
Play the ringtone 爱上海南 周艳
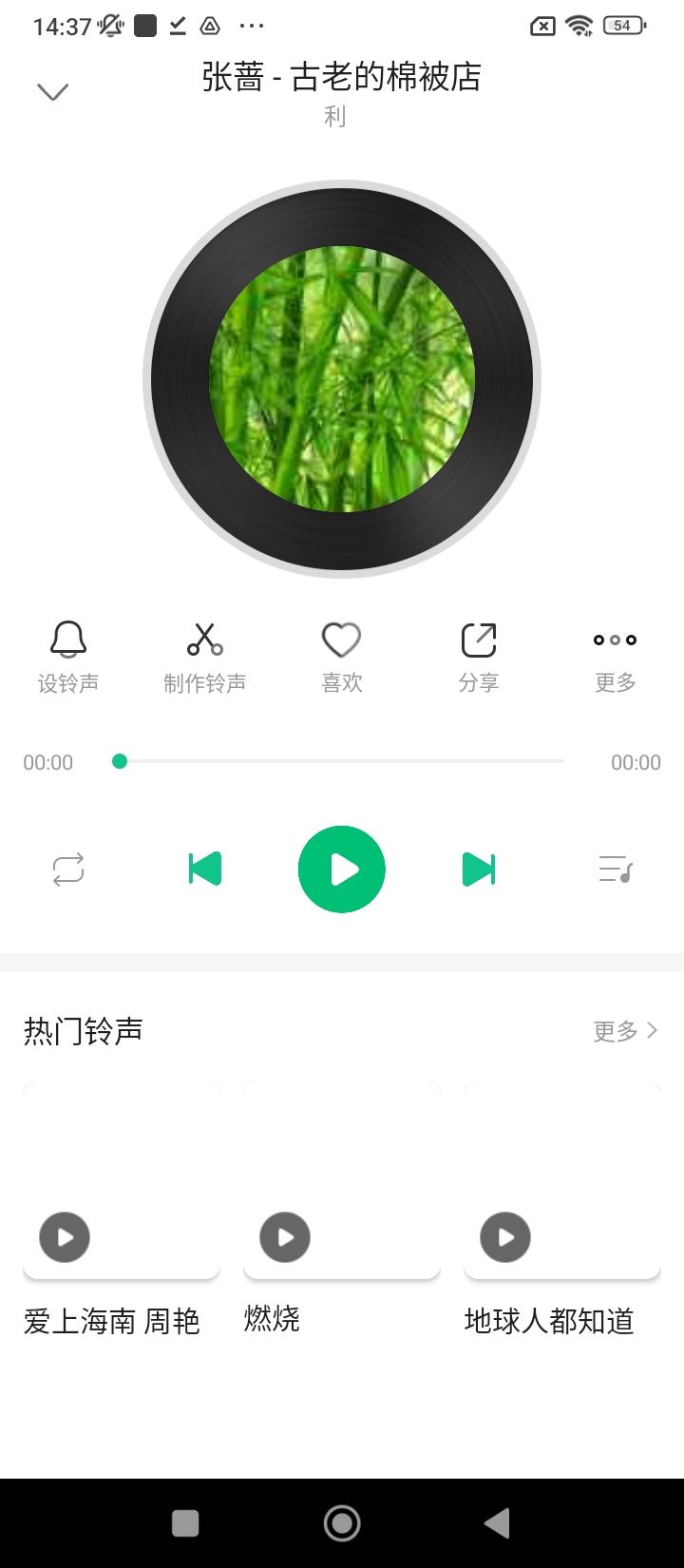(65, 1237)
